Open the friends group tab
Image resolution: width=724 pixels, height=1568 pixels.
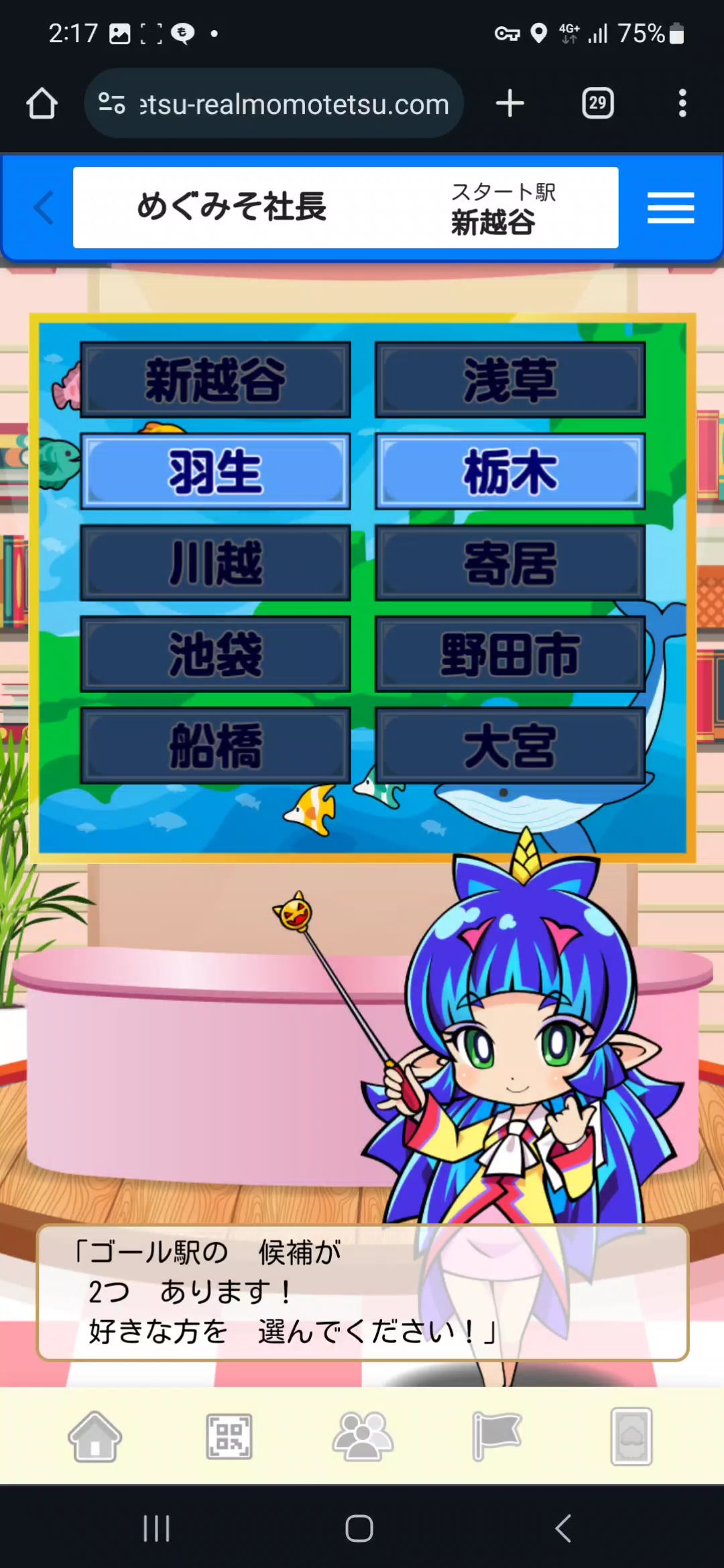[363, 1436]
